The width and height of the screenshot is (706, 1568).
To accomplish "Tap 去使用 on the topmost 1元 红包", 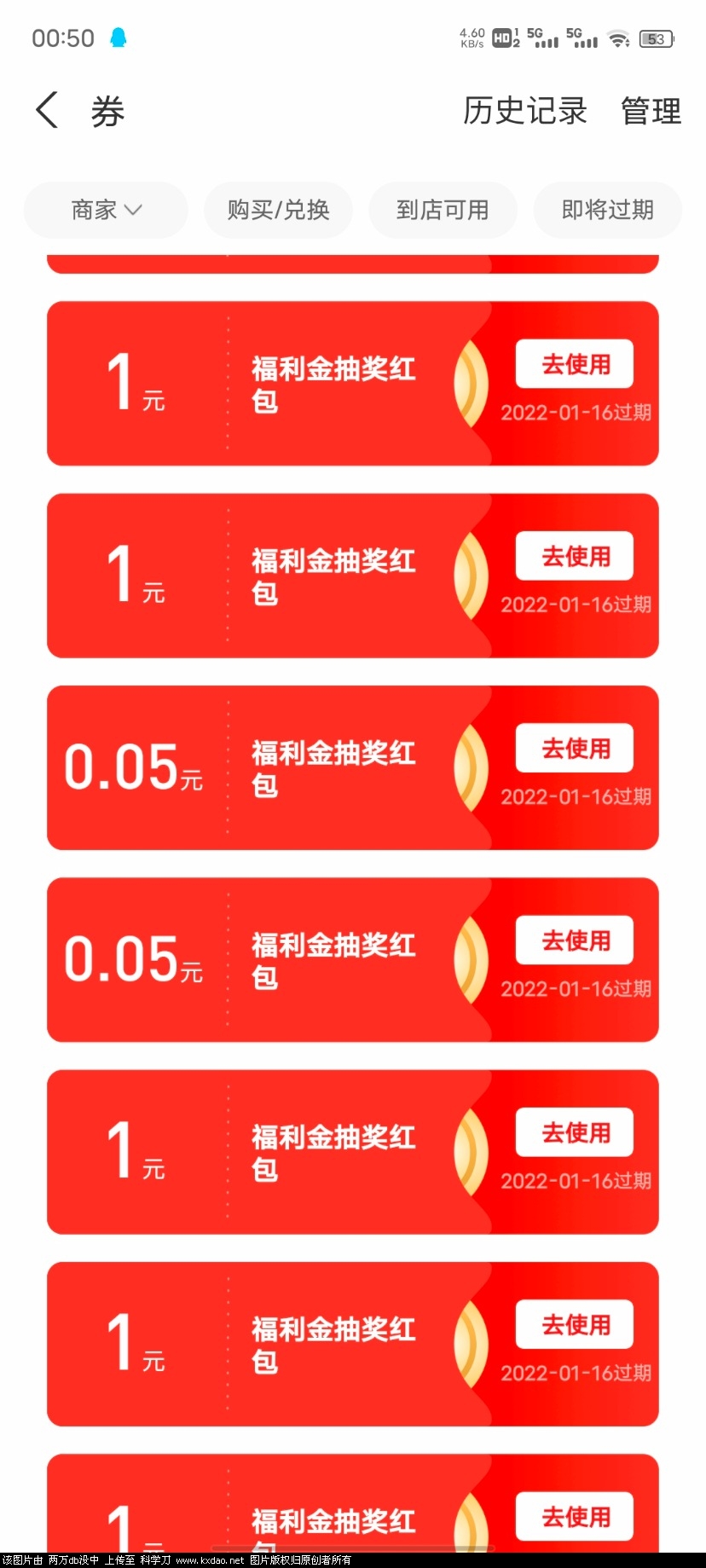I will click(x=575, y=364).
